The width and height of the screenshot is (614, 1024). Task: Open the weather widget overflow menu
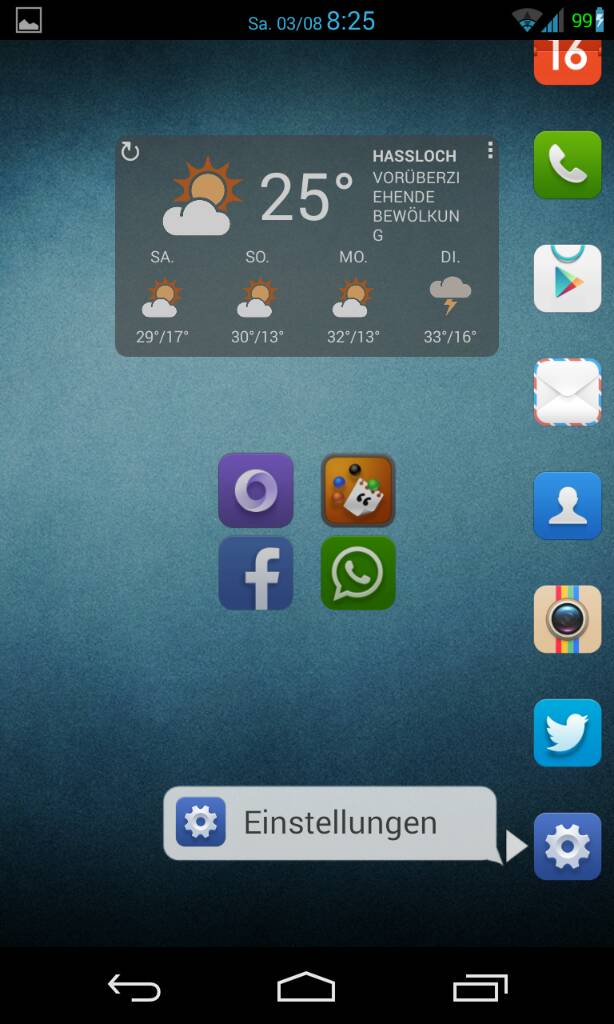[490, 151]
